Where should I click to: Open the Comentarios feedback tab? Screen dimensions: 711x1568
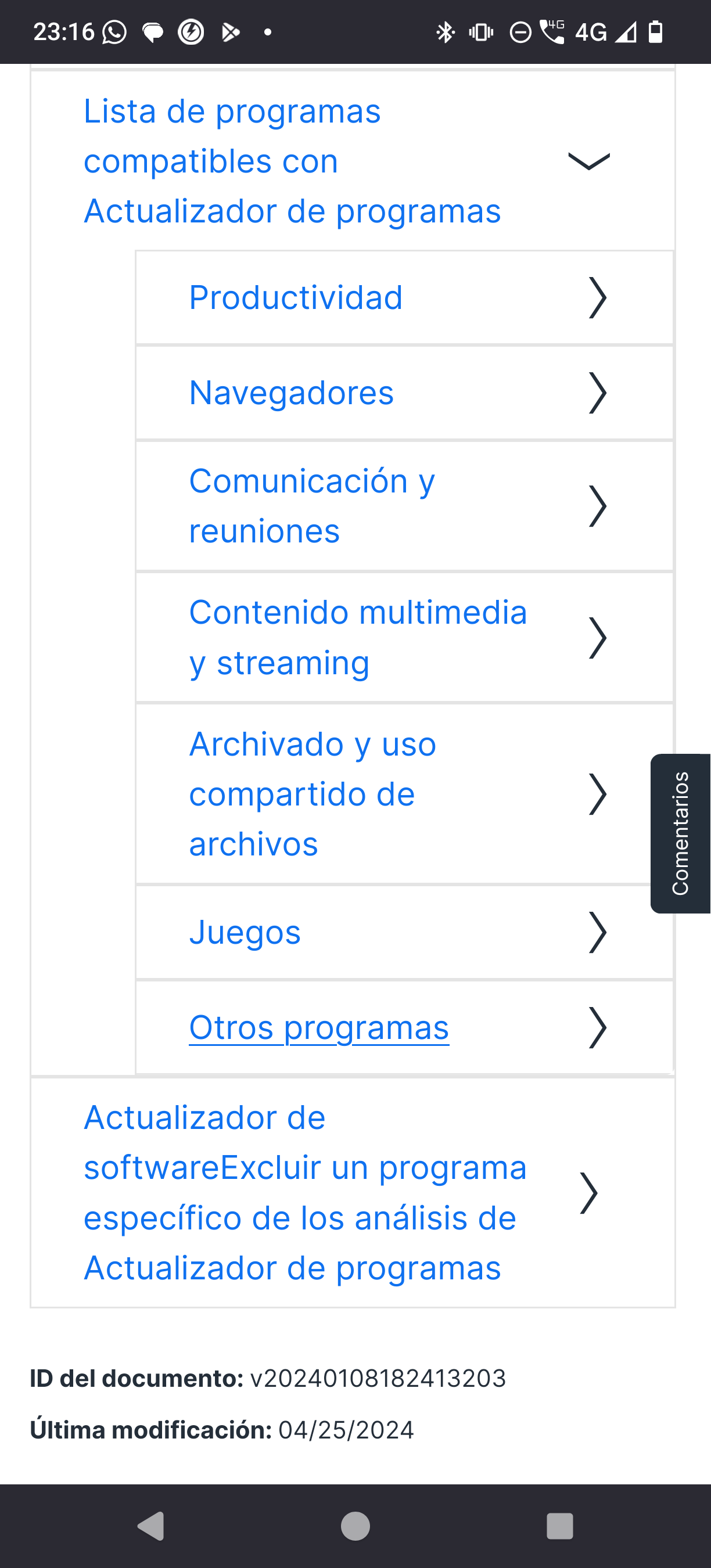[681, 833]
